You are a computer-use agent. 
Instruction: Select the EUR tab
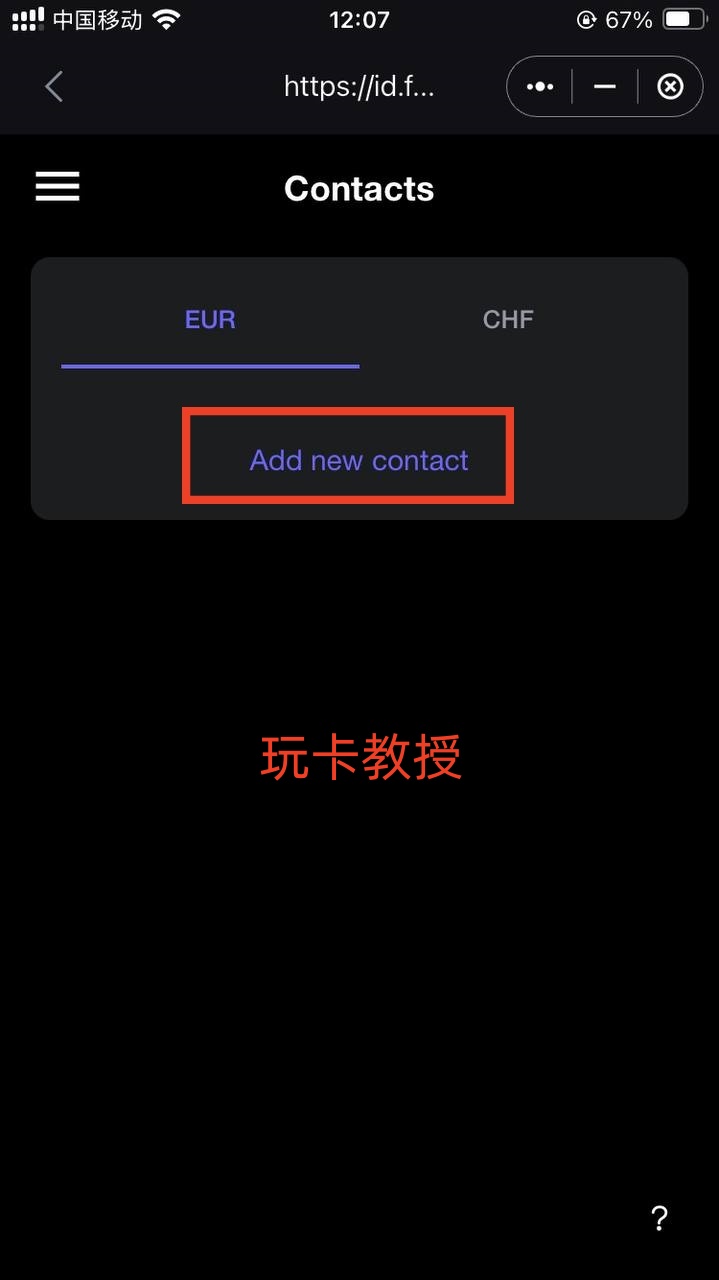[210, 320]
